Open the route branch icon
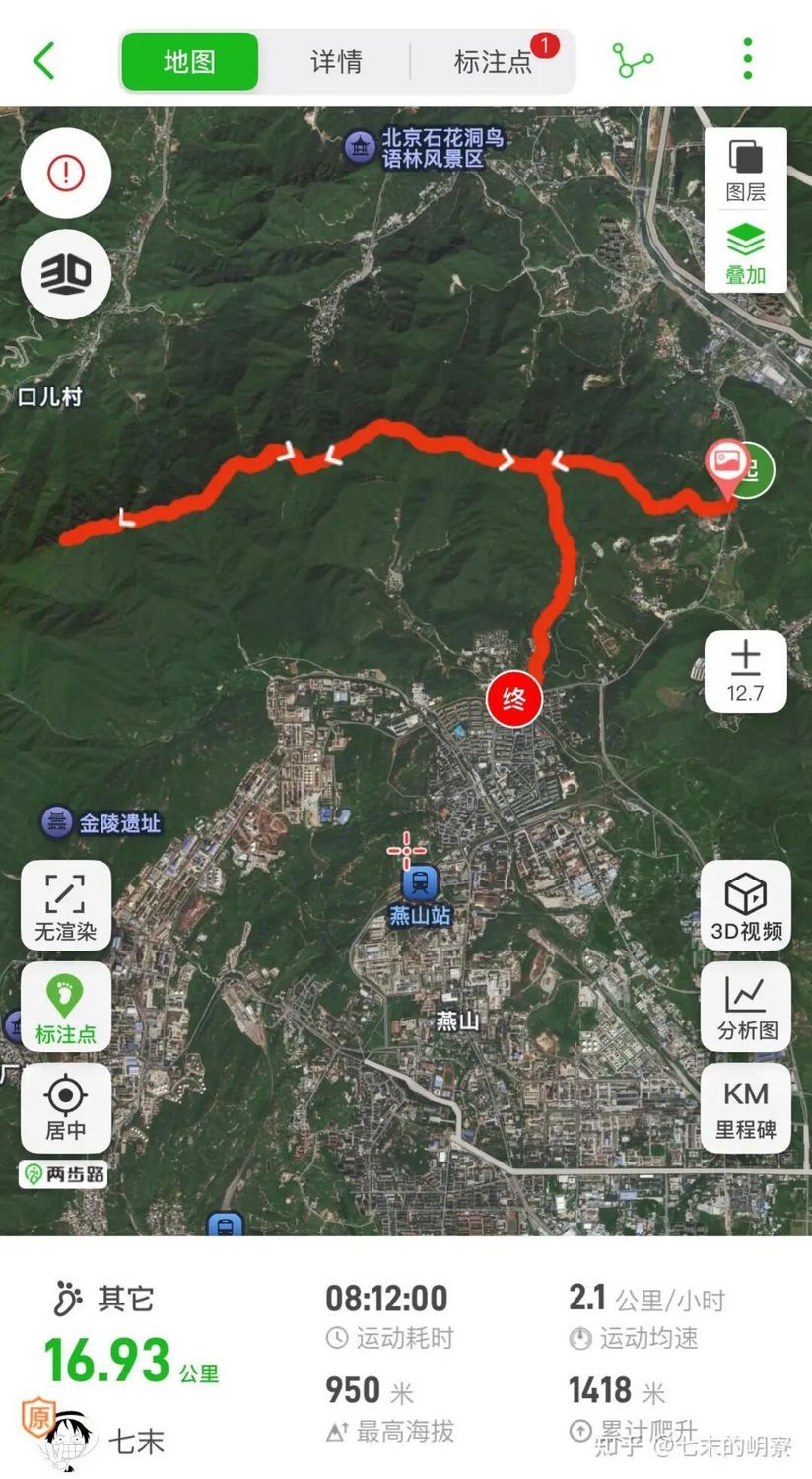 click(633, 61)
